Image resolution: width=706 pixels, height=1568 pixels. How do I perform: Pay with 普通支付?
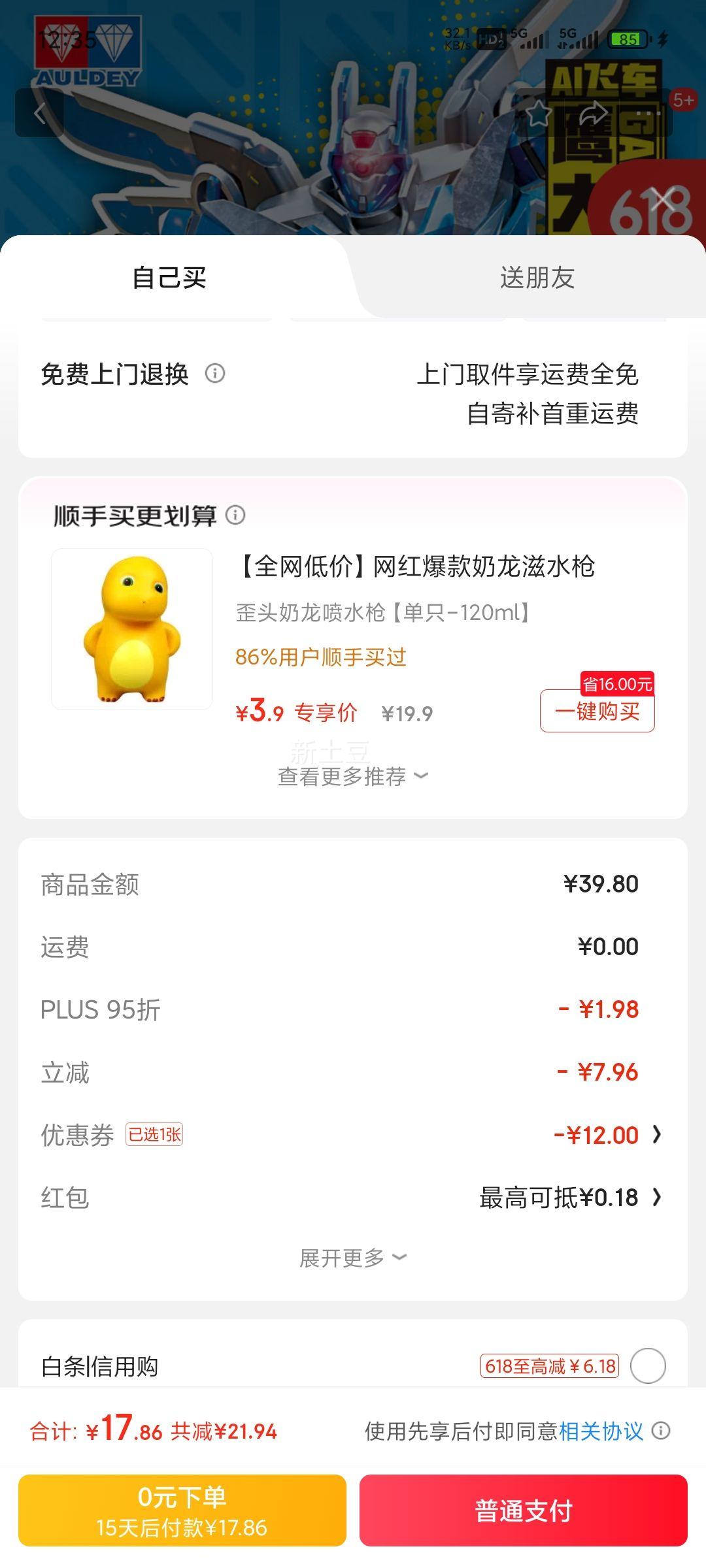[x=524, y=1511]
